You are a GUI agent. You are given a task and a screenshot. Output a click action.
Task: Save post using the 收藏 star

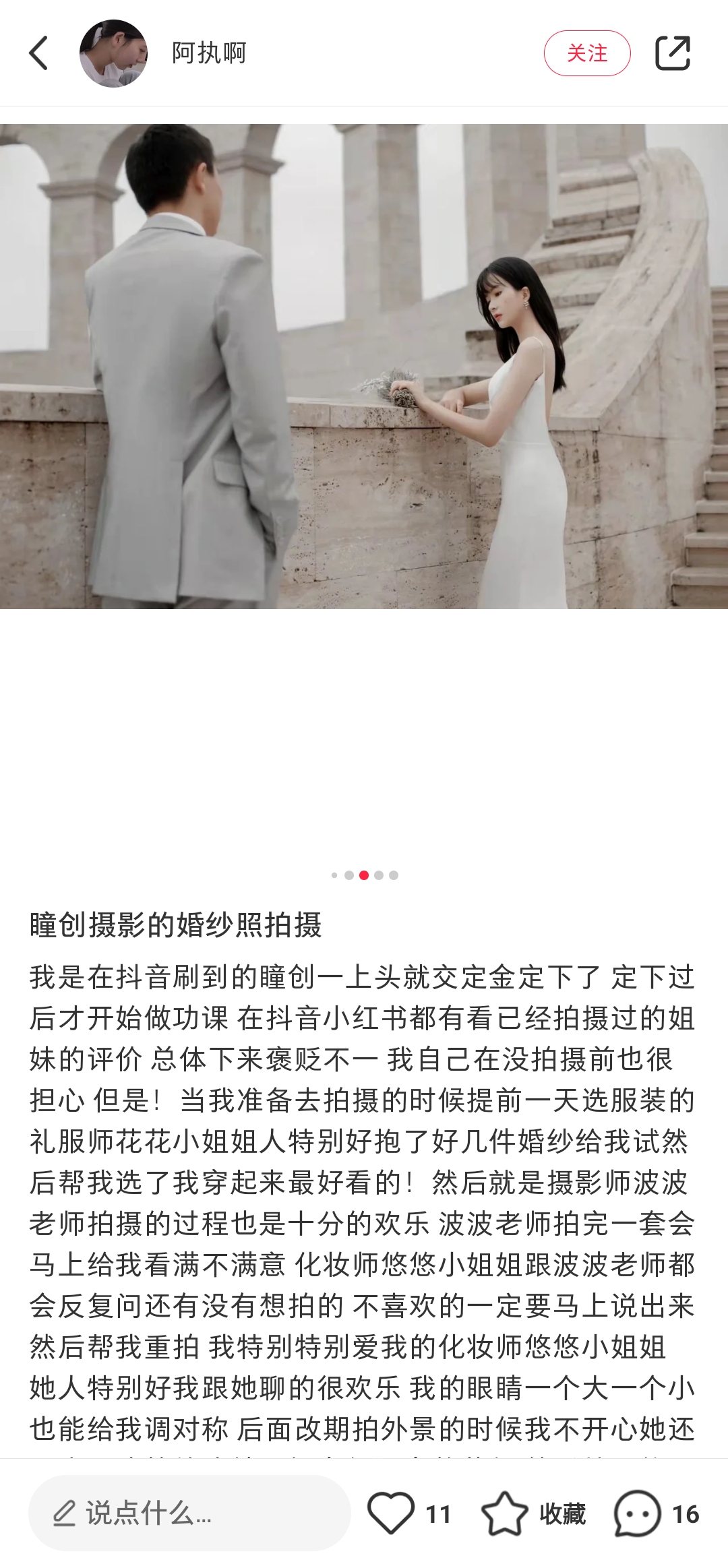(x=505, y=1513)
